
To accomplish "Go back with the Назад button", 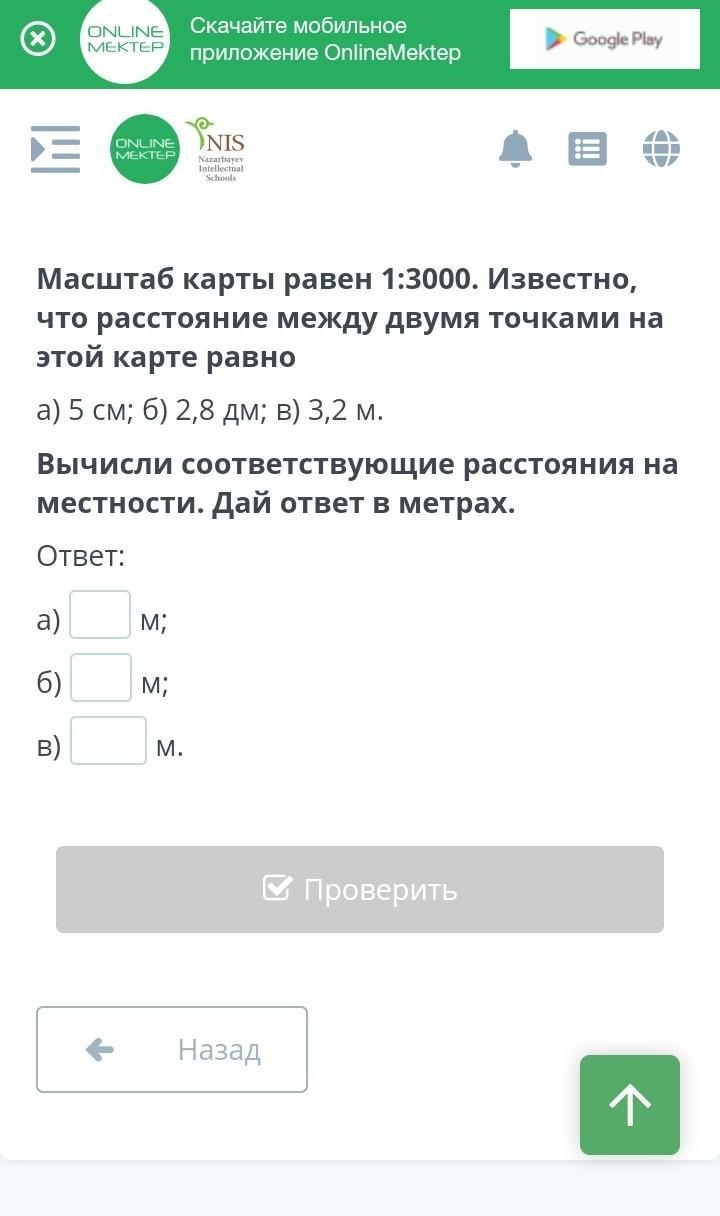I will 172,1049.
